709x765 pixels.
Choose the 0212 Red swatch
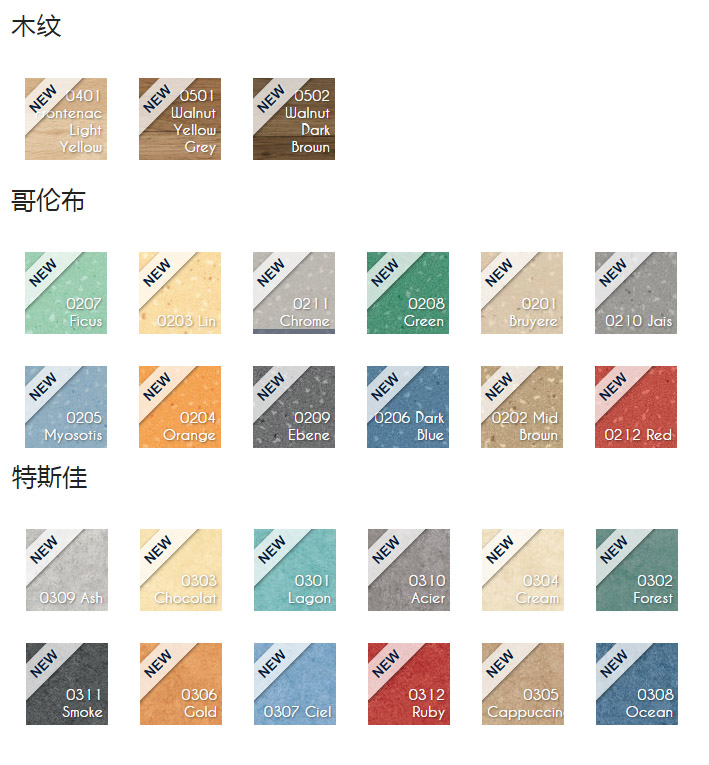click(x=636, y=407)
